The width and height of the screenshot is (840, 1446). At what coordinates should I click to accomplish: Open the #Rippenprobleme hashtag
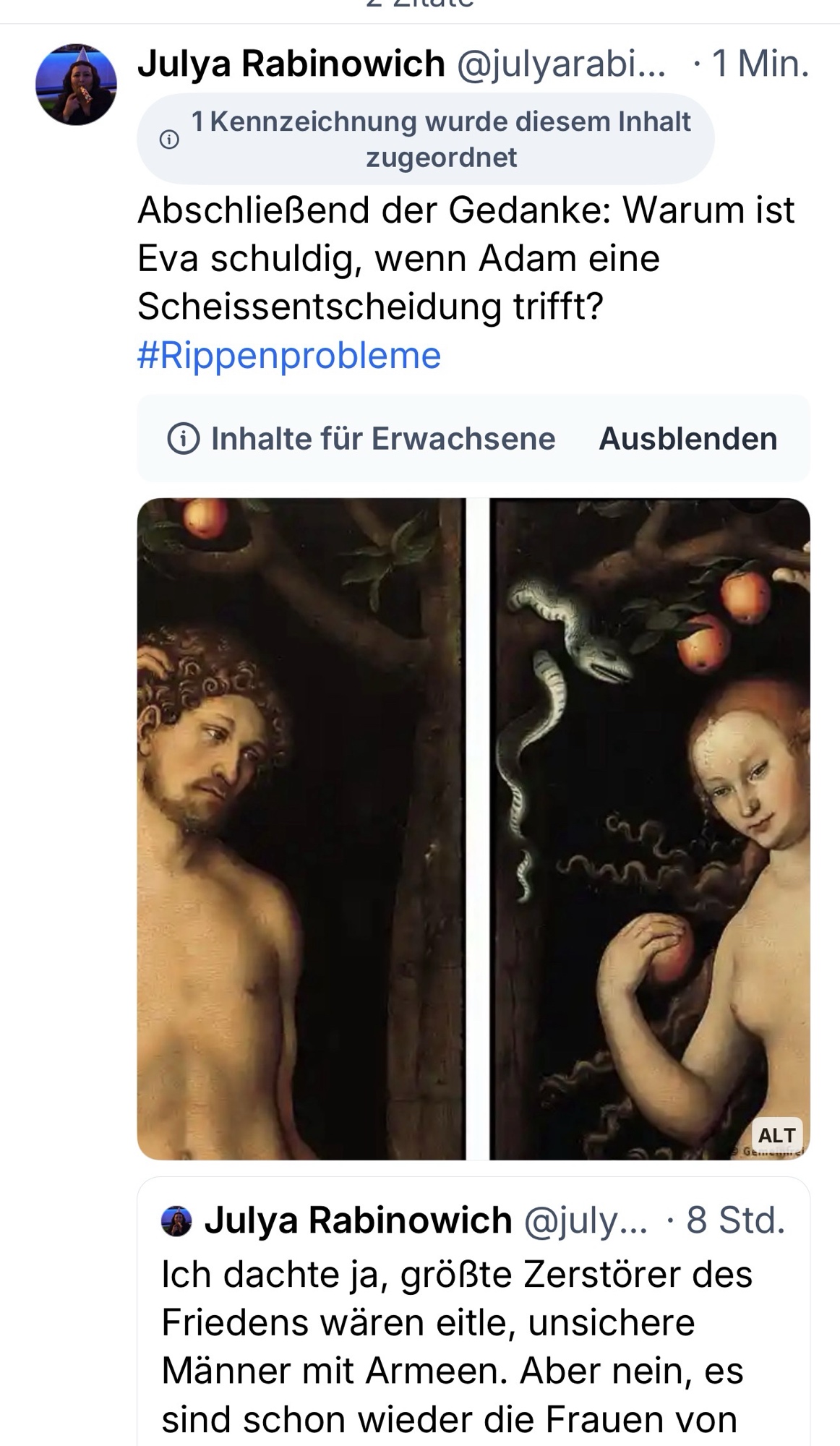(288, 355)
